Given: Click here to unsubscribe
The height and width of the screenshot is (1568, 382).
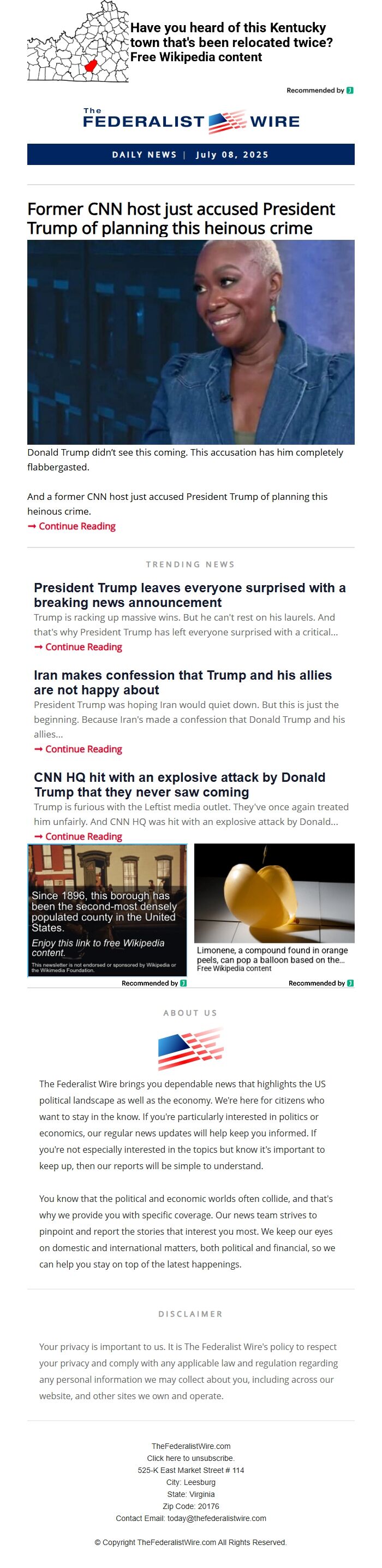Looking at the screenshot, I should (x=190, y=1458).
